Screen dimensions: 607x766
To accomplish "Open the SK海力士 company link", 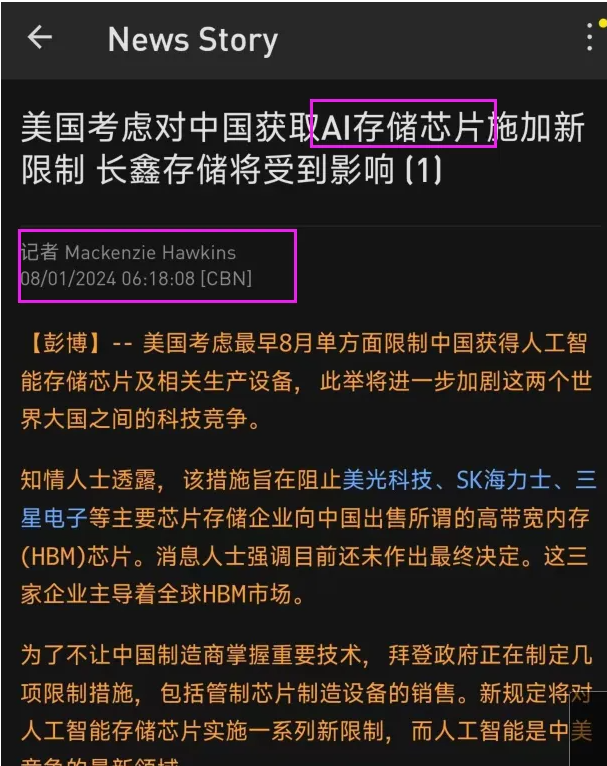I will [x=503, y=480].
